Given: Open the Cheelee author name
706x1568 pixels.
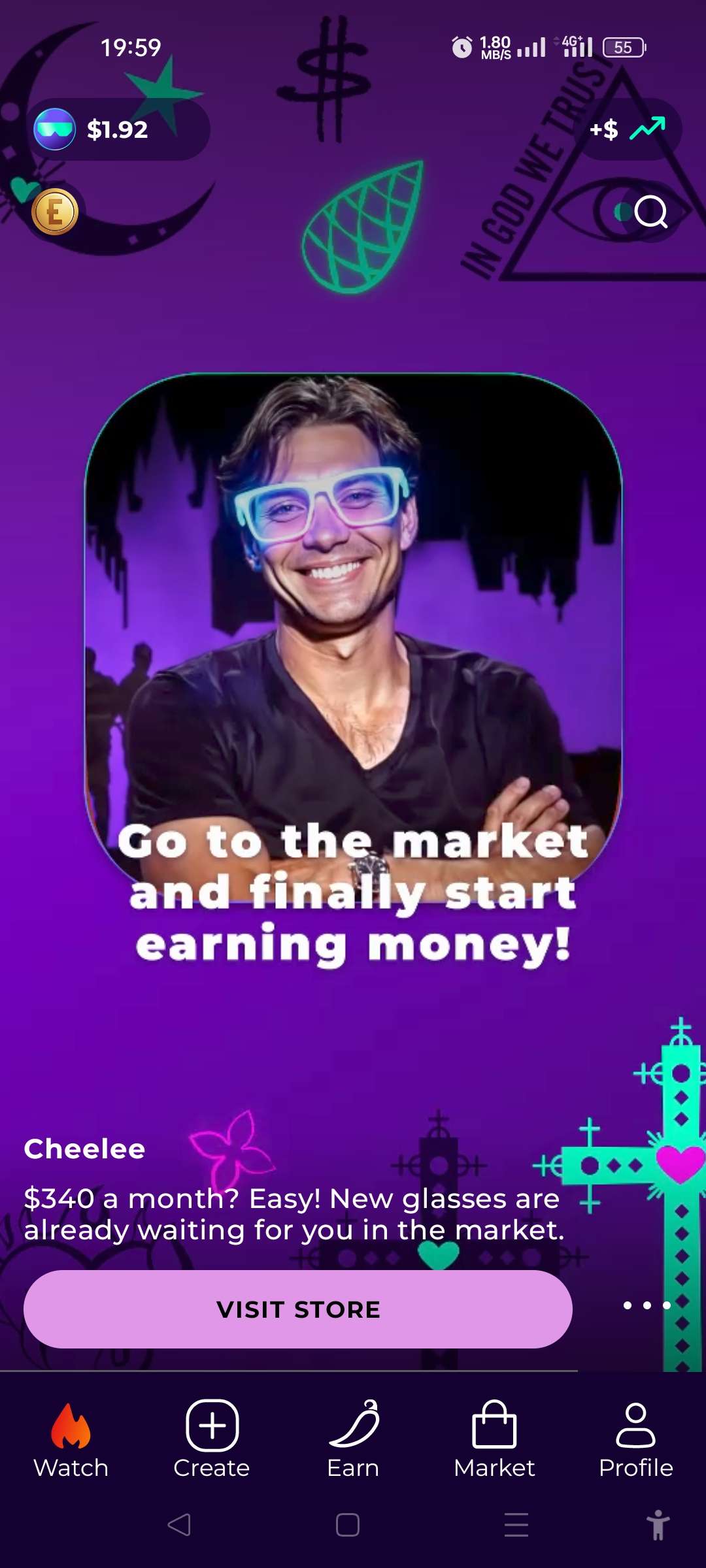Looking at the screenshot, I should click(x=84, y=1149).
